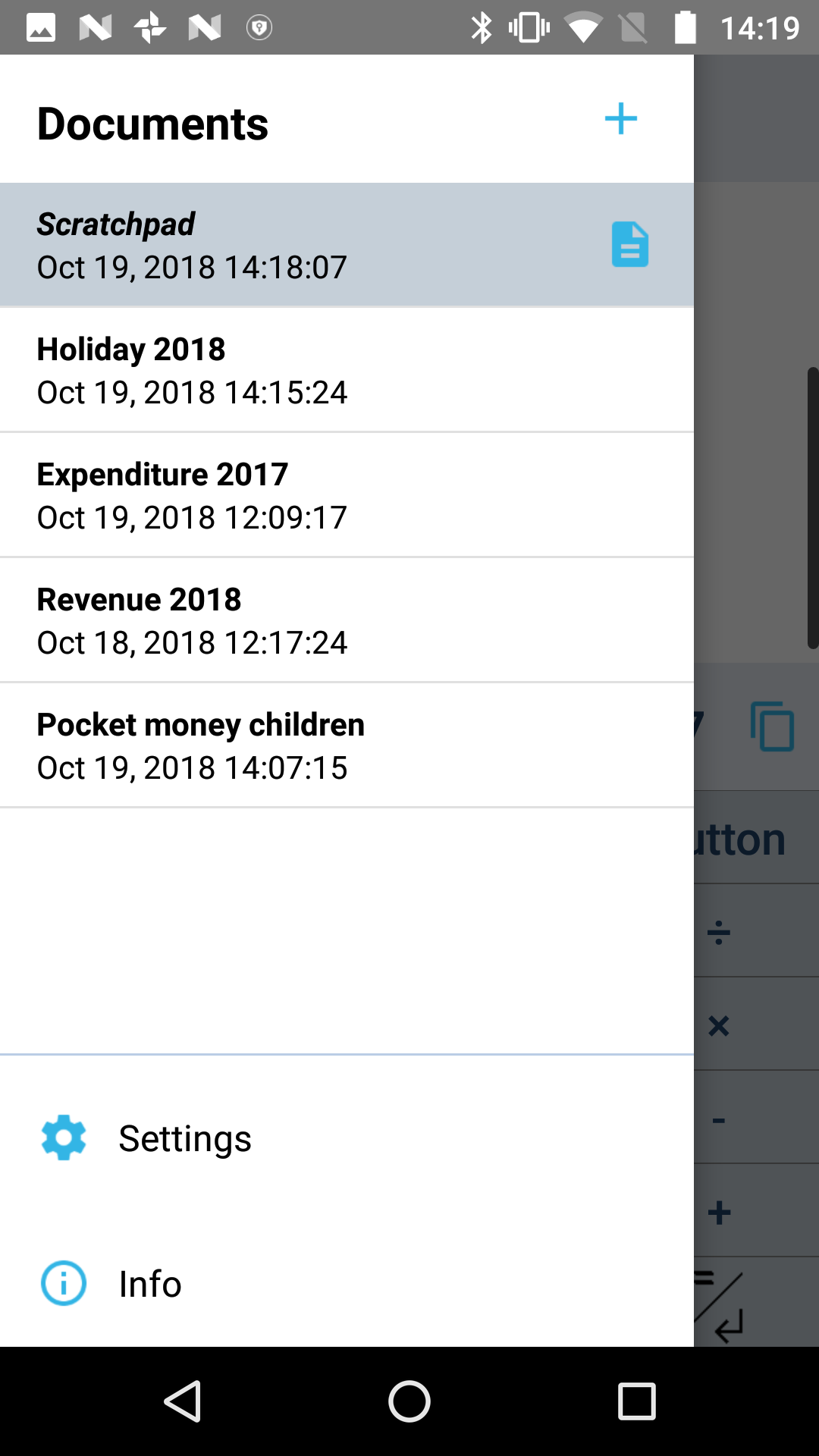Screen dimensions: 819x1456
Task: Open the Revenue 2018 document
Action: click(x=303, y=620)
